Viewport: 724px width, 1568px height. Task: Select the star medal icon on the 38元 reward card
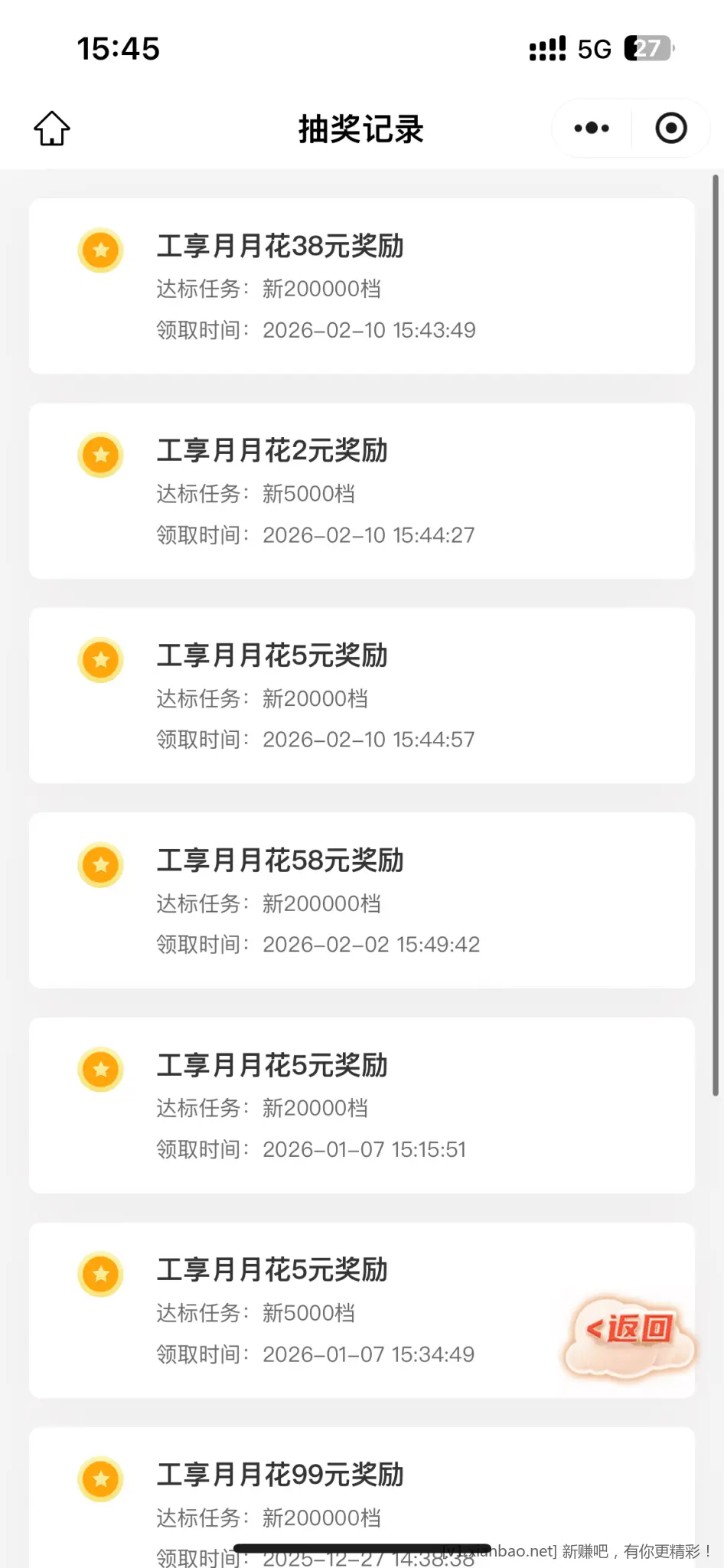point(100,250)
